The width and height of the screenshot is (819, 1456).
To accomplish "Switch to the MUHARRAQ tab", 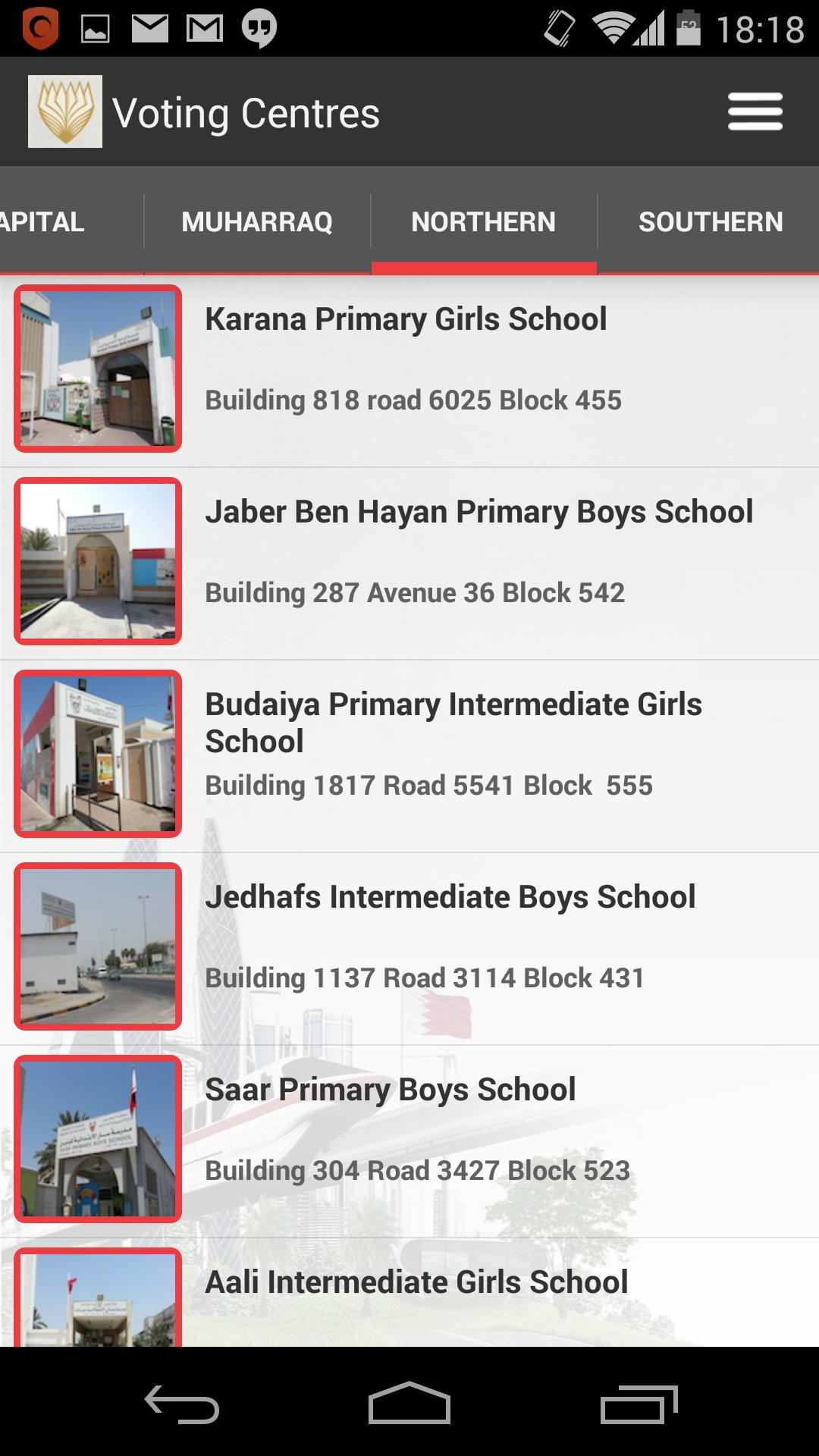I will (256, 221).
